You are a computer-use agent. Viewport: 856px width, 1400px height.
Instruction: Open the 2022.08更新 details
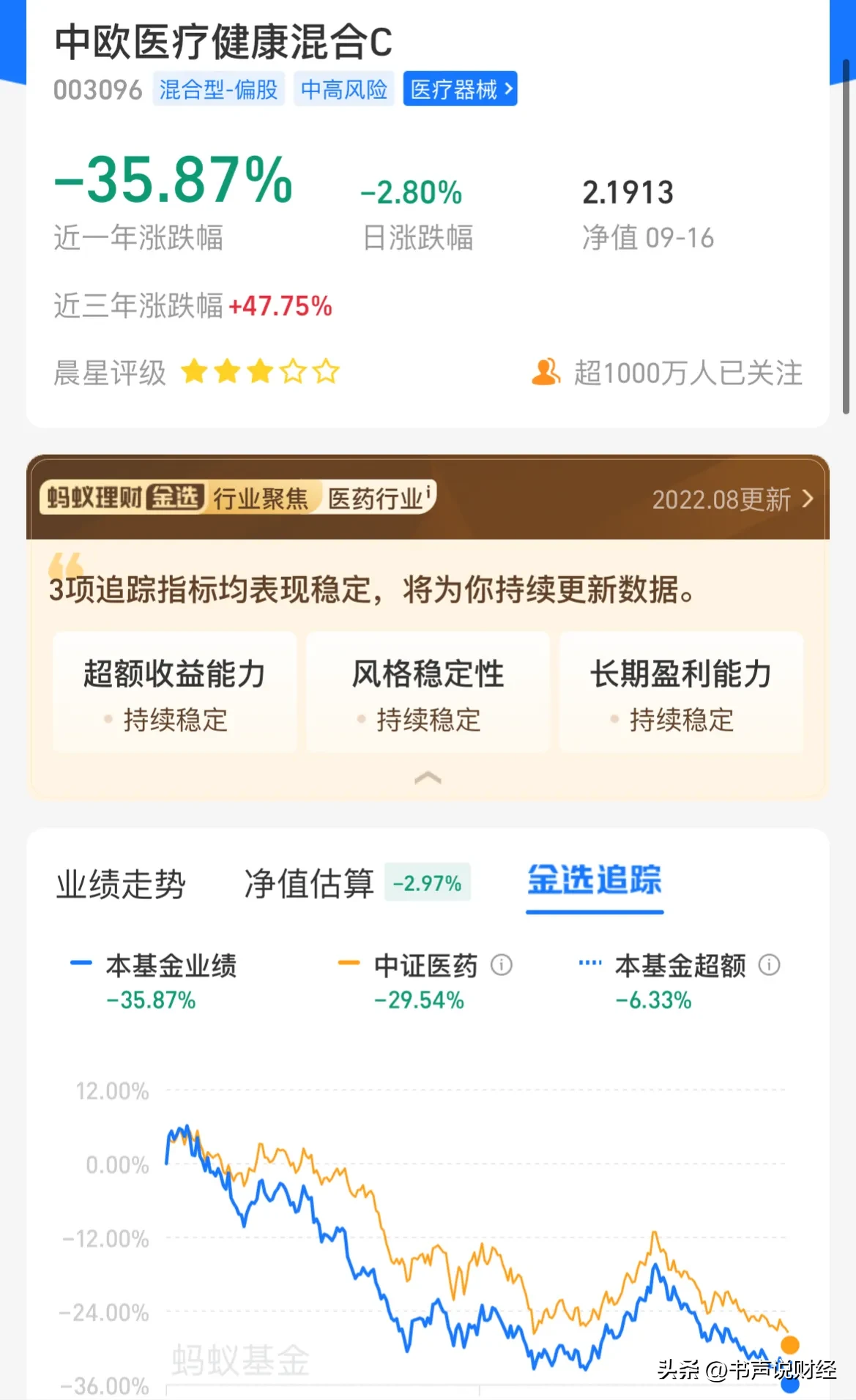732,499
